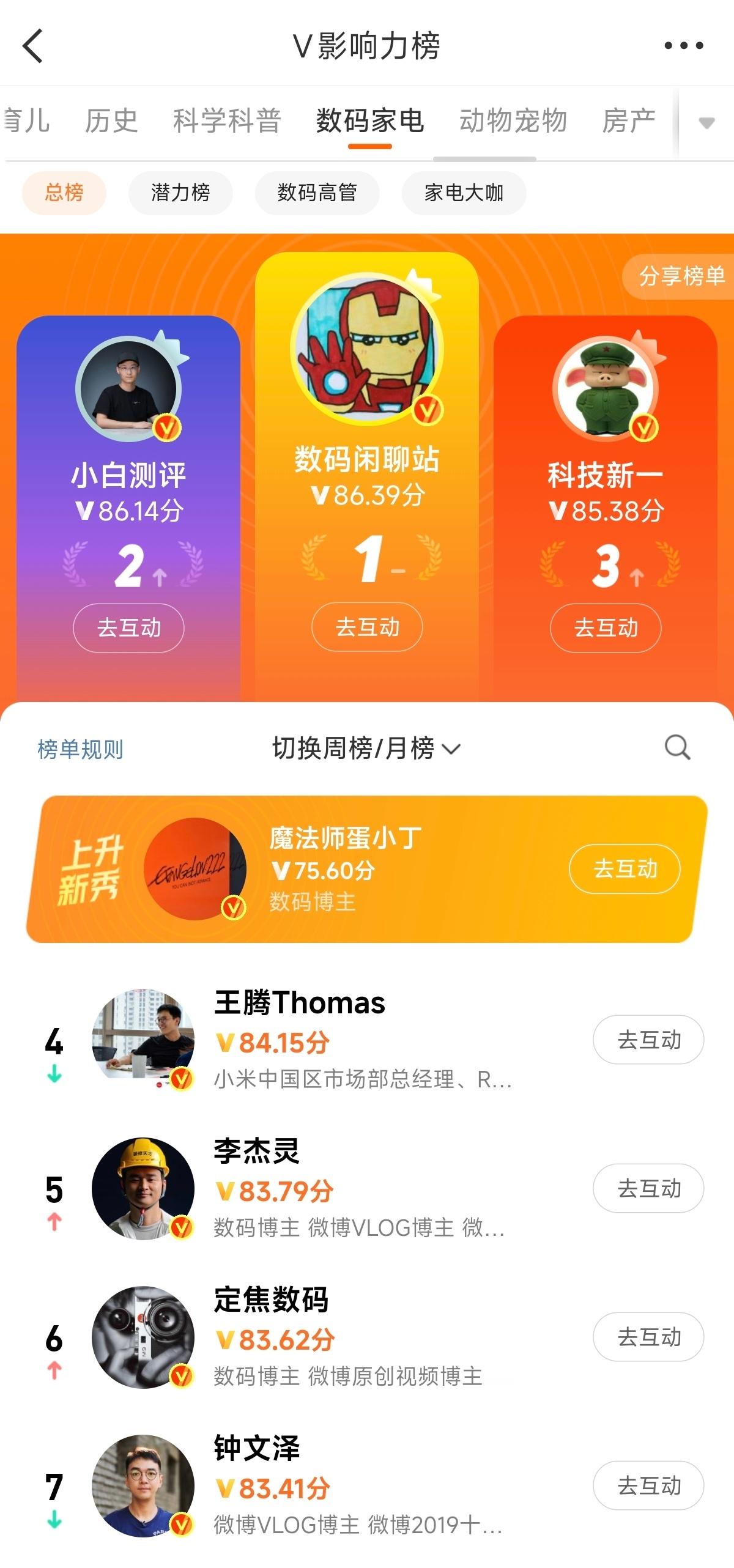
Task: Switch to the 动物宠物 tab
Action: point(513,120)
